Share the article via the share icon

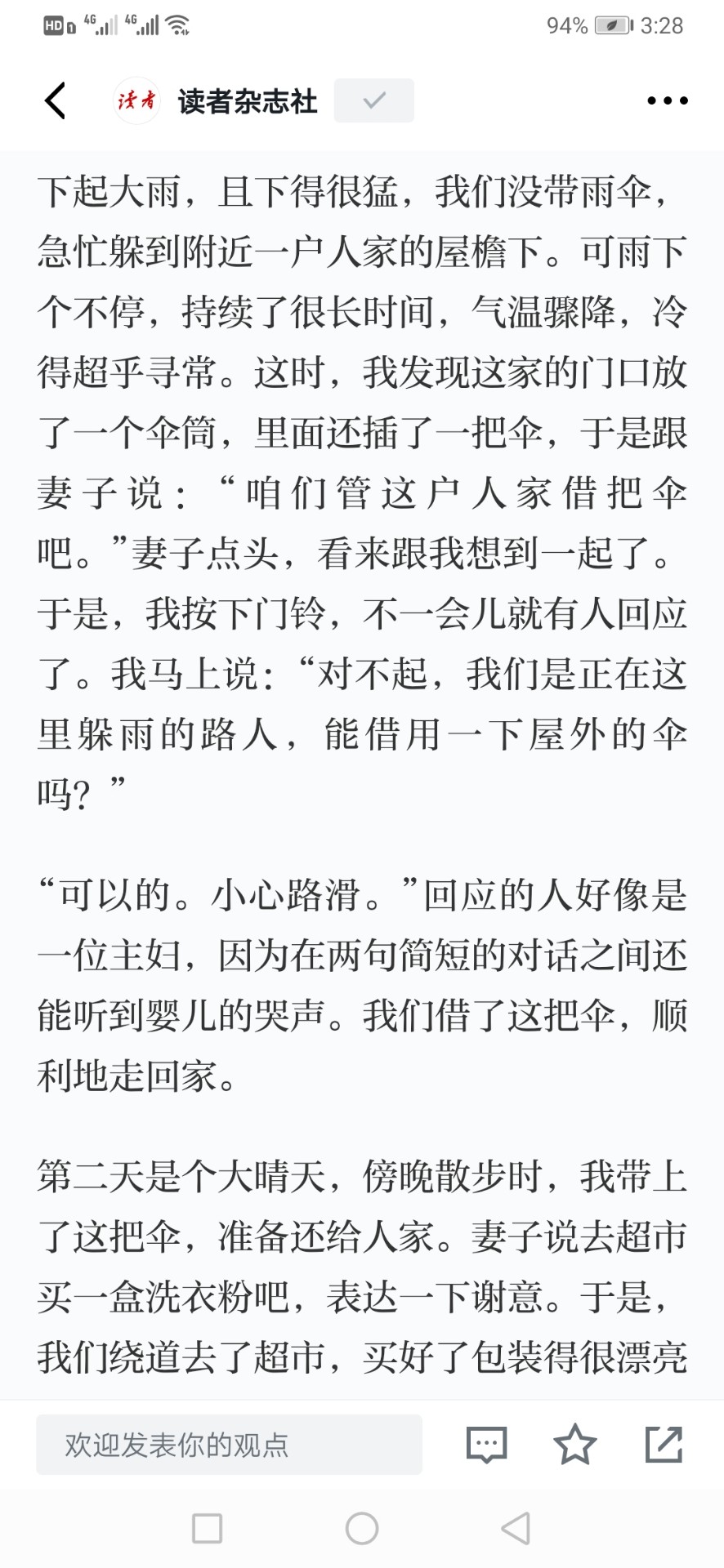point(664,1444)
